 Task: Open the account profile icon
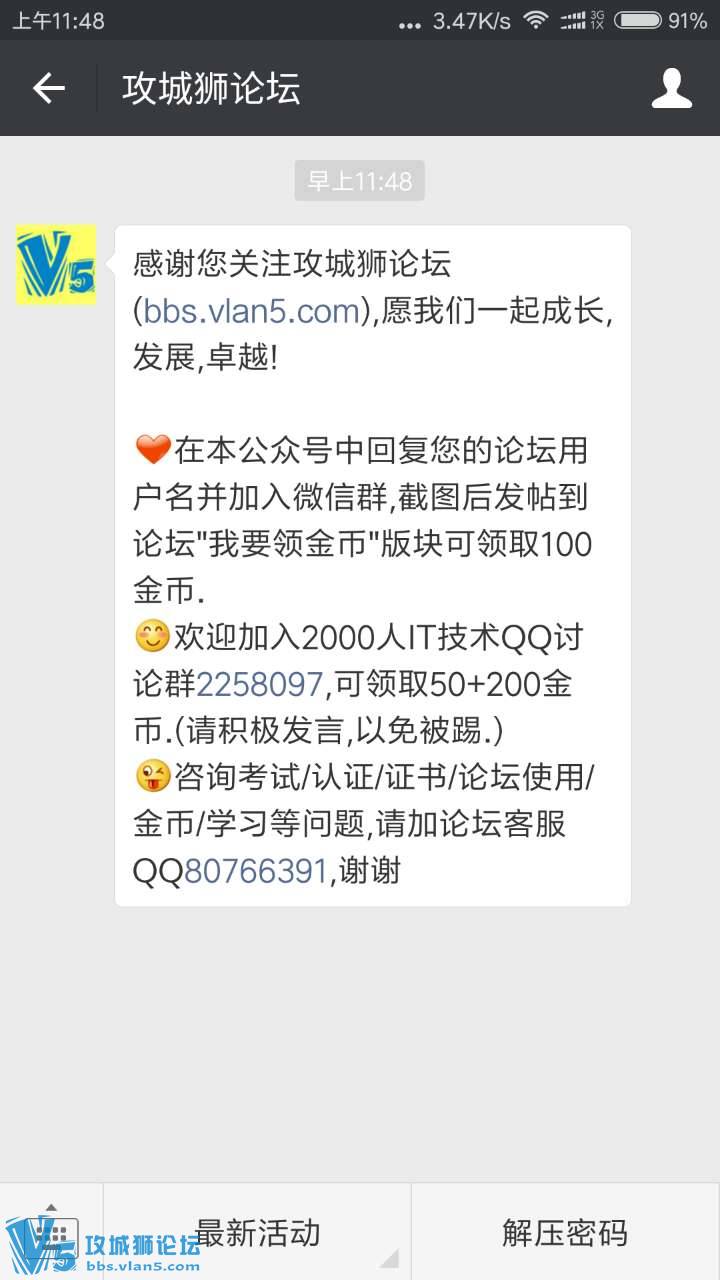tap(671, 89)
